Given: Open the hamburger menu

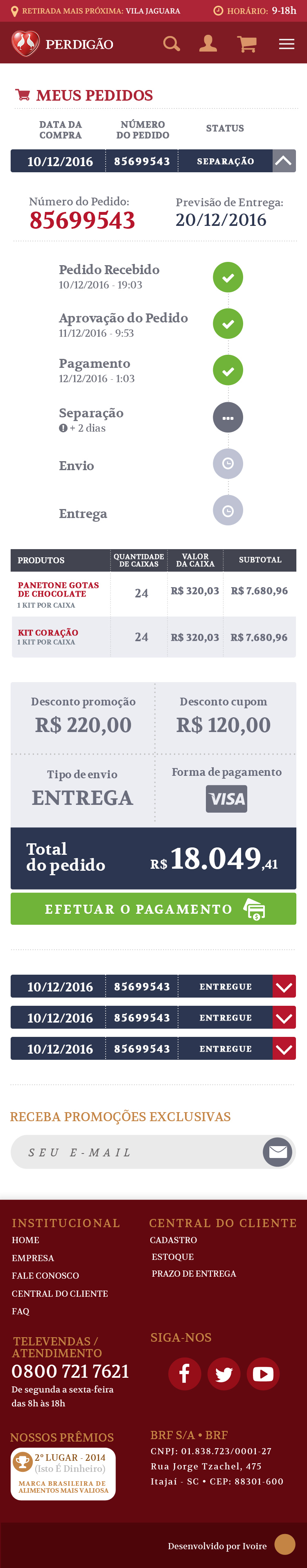Looking at the screenshot, I should click(x=286, y=44).
